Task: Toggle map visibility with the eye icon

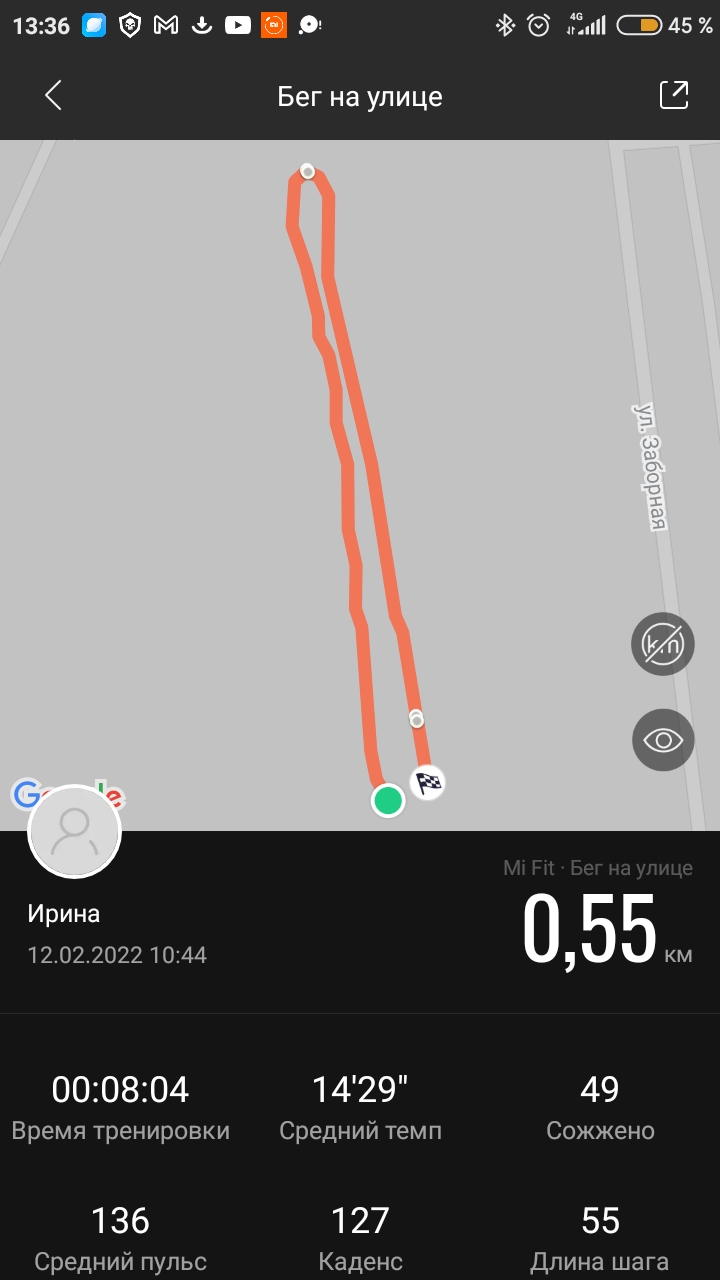Action: click(x=663, y=740)
